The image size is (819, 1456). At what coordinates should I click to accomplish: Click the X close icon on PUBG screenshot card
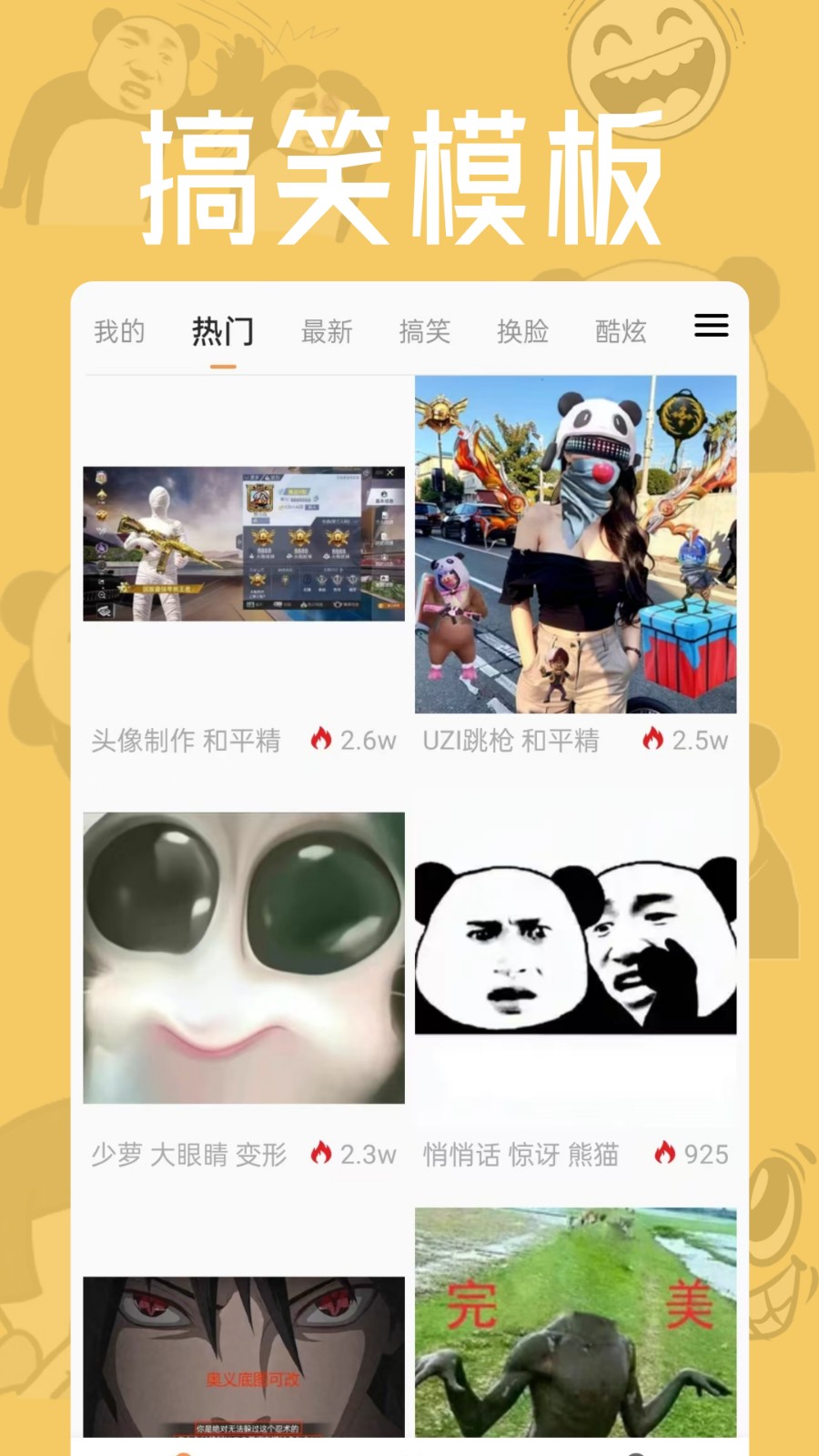[x=391, y=471]
